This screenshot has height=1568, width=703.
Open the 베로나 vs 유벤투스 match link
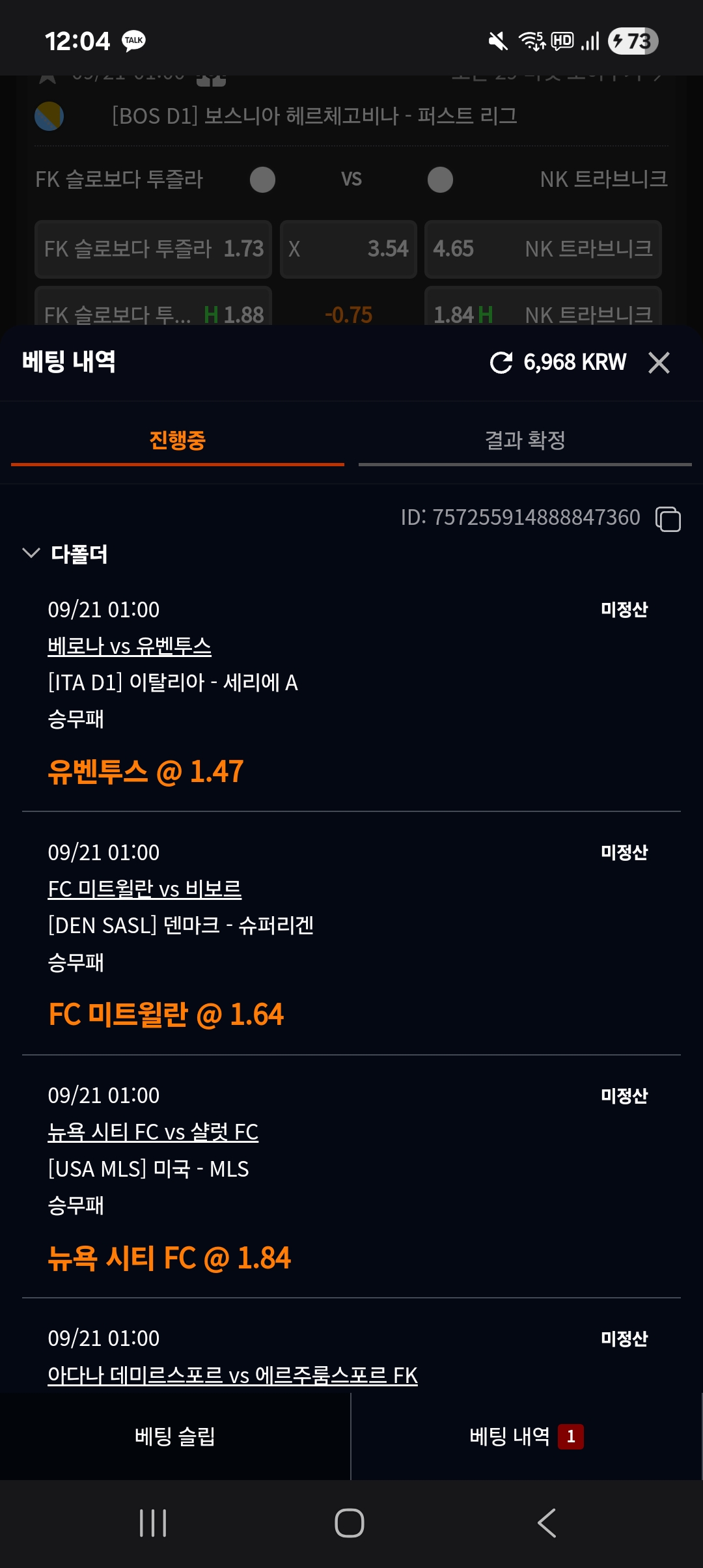[x=130, y=646]
